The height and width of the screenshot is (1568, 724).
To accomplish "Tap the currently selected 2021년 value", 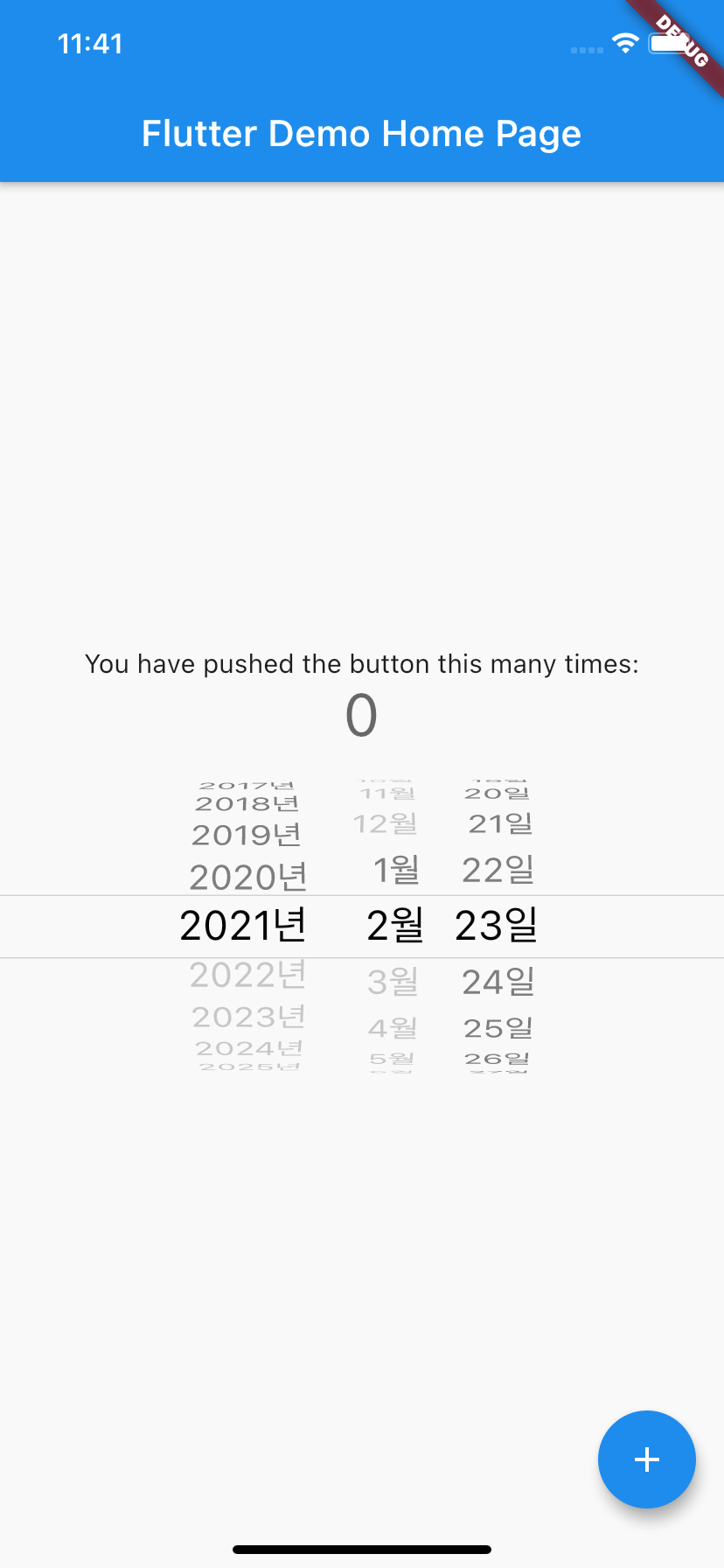I will click(242, 926).
